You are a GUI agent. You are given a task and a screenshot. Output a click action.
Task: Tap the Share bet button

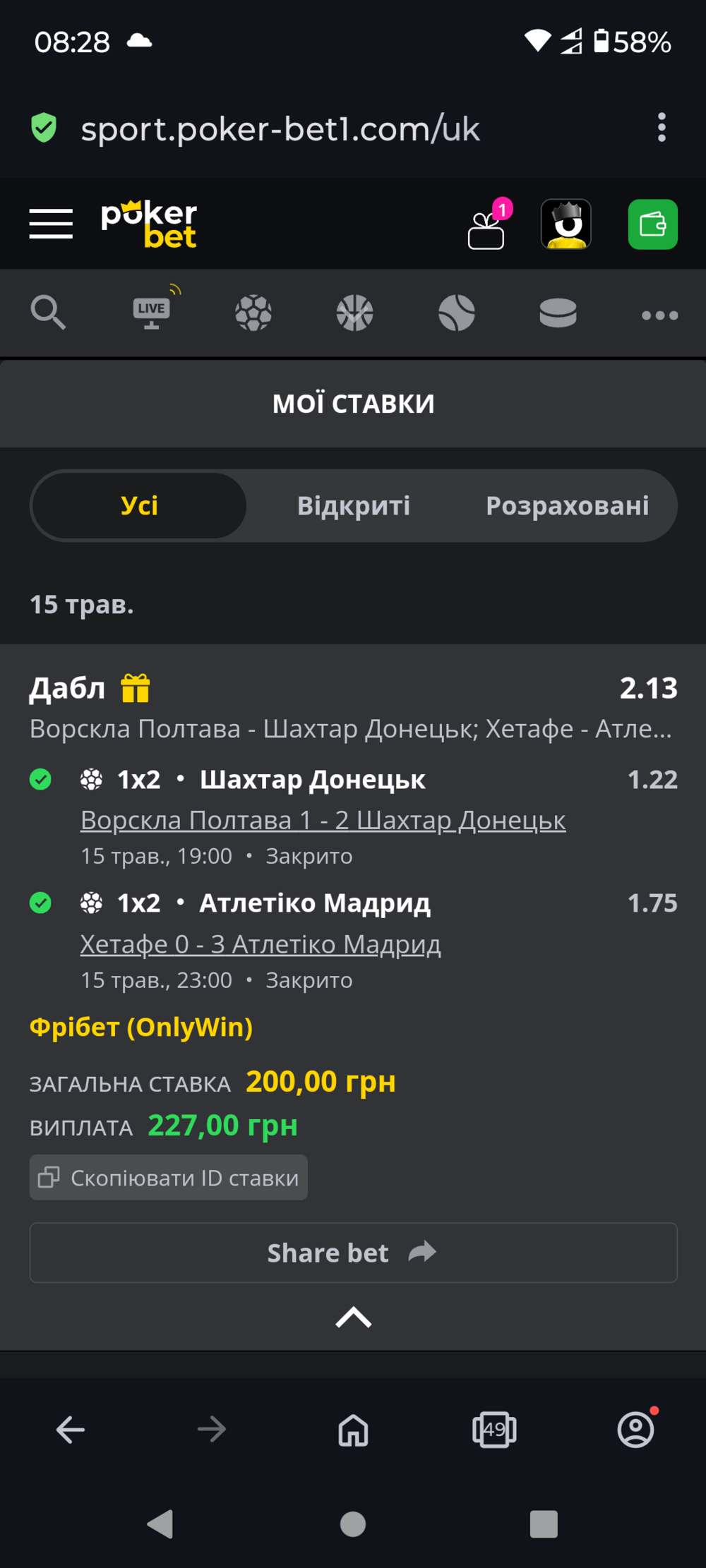tap(354, 1253)
